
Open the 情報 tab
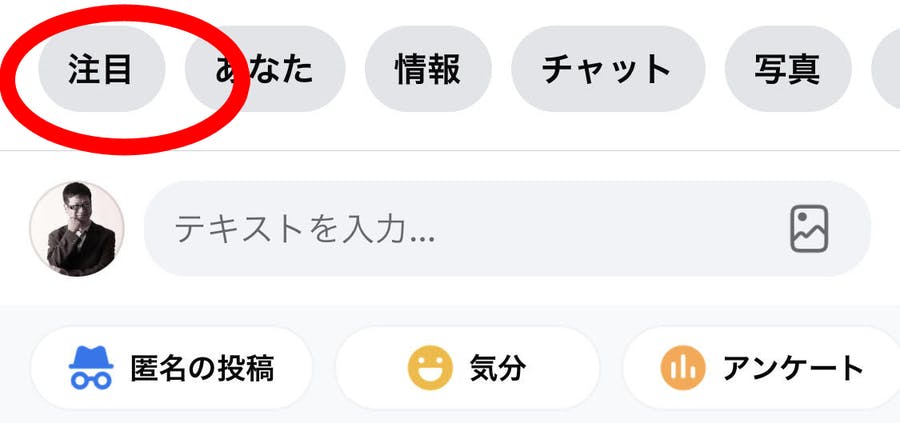click(x=428, y=69)
